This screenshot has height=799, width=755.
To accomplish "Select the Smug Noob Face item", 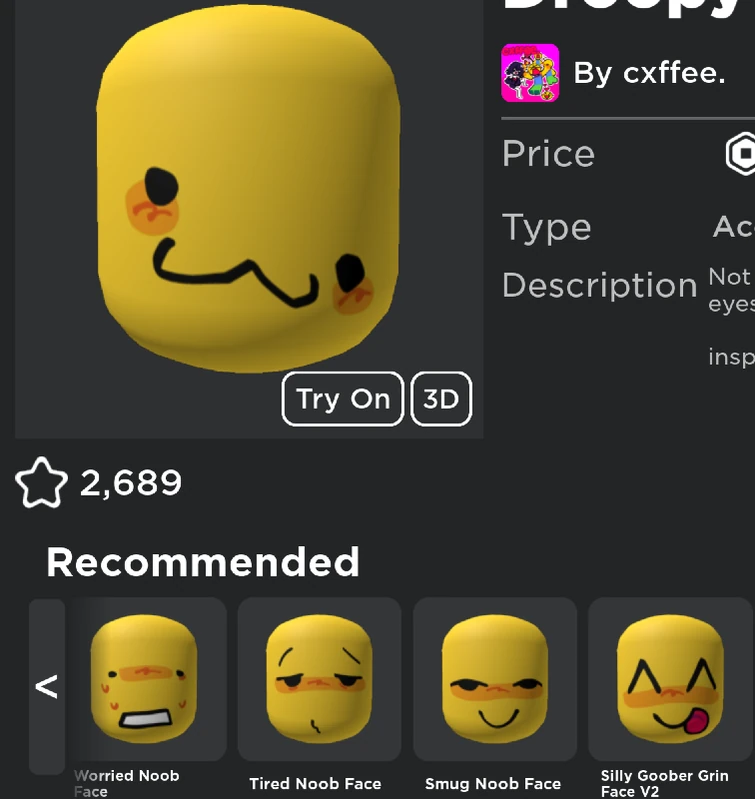I will (x=494, y=679).
